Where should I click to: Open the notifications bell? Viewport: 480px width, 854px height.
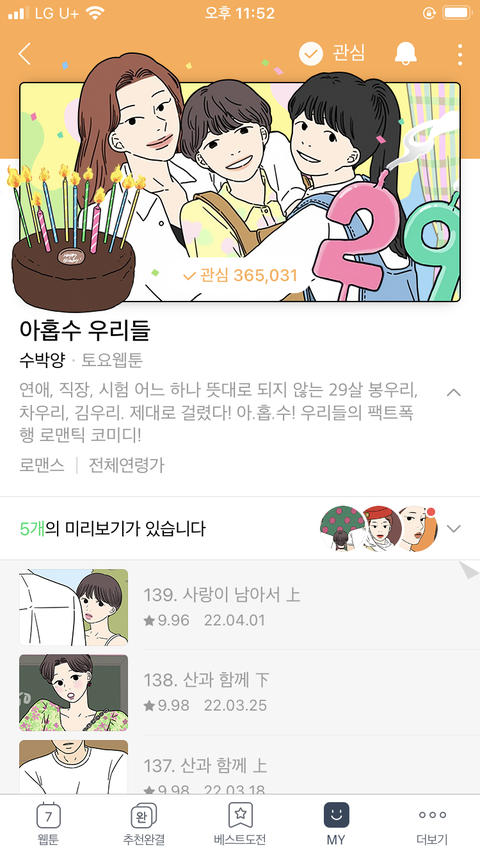click(405, 53)
